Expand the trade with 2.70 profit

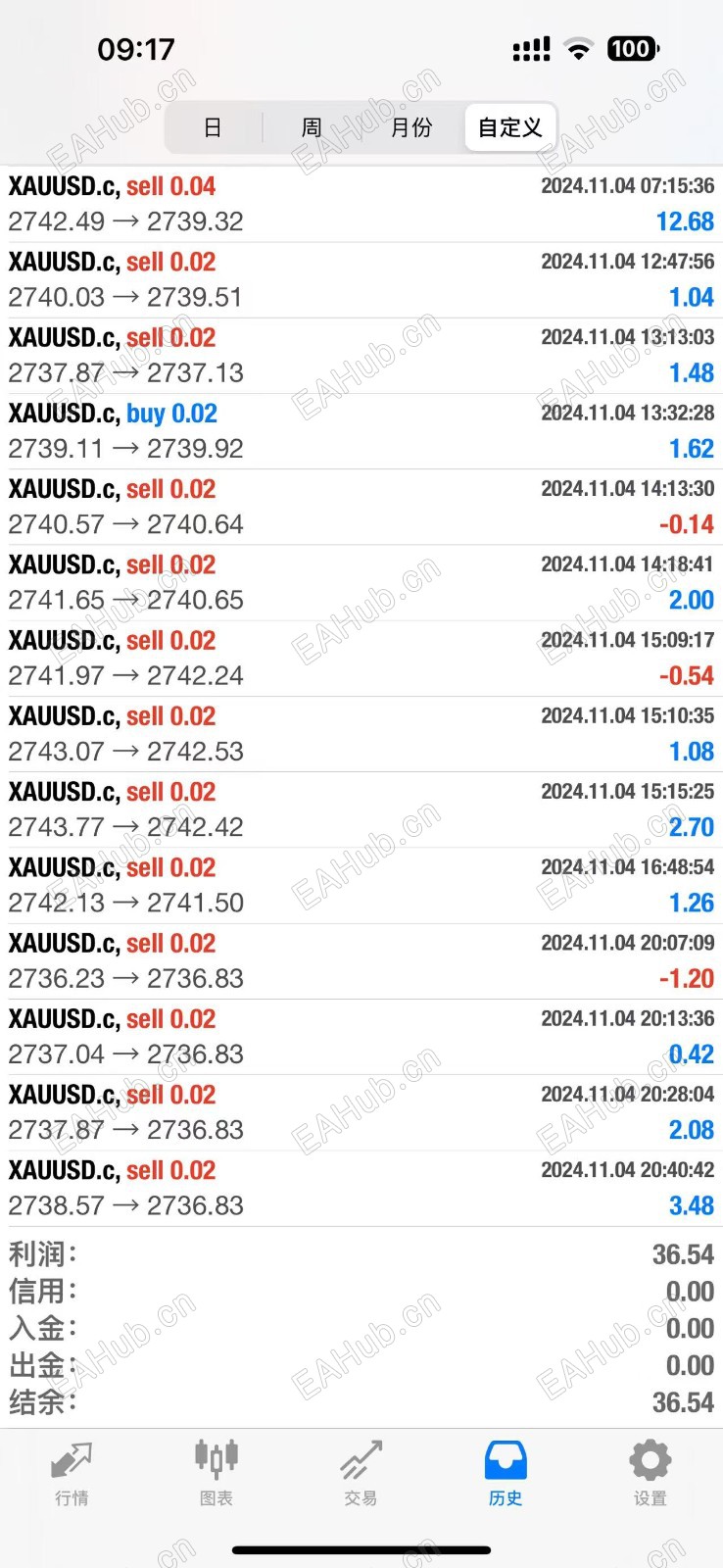click(x=361, y=809)
